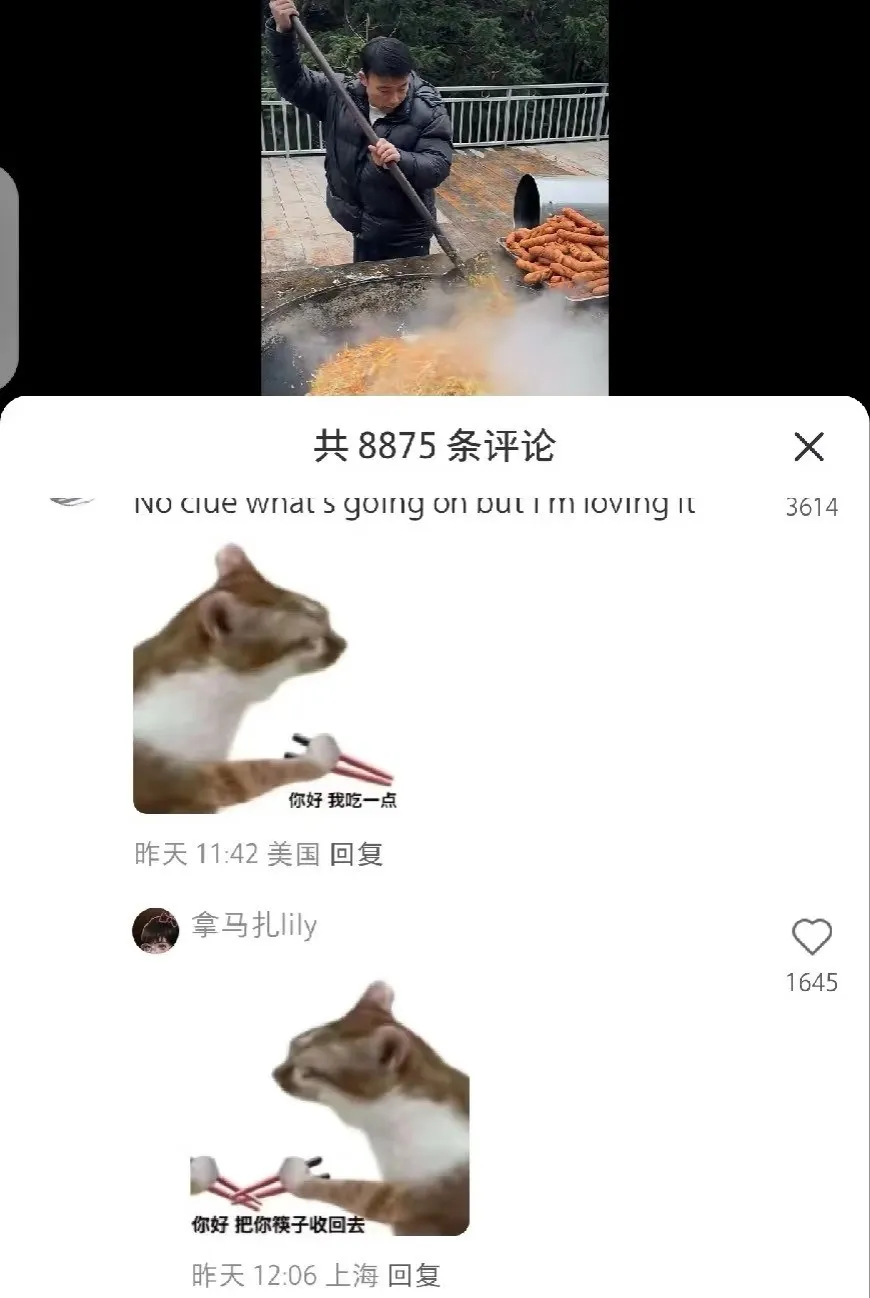
Task: Tap the video above the comments
Action: pyautogui.click(x=434, y=200)
